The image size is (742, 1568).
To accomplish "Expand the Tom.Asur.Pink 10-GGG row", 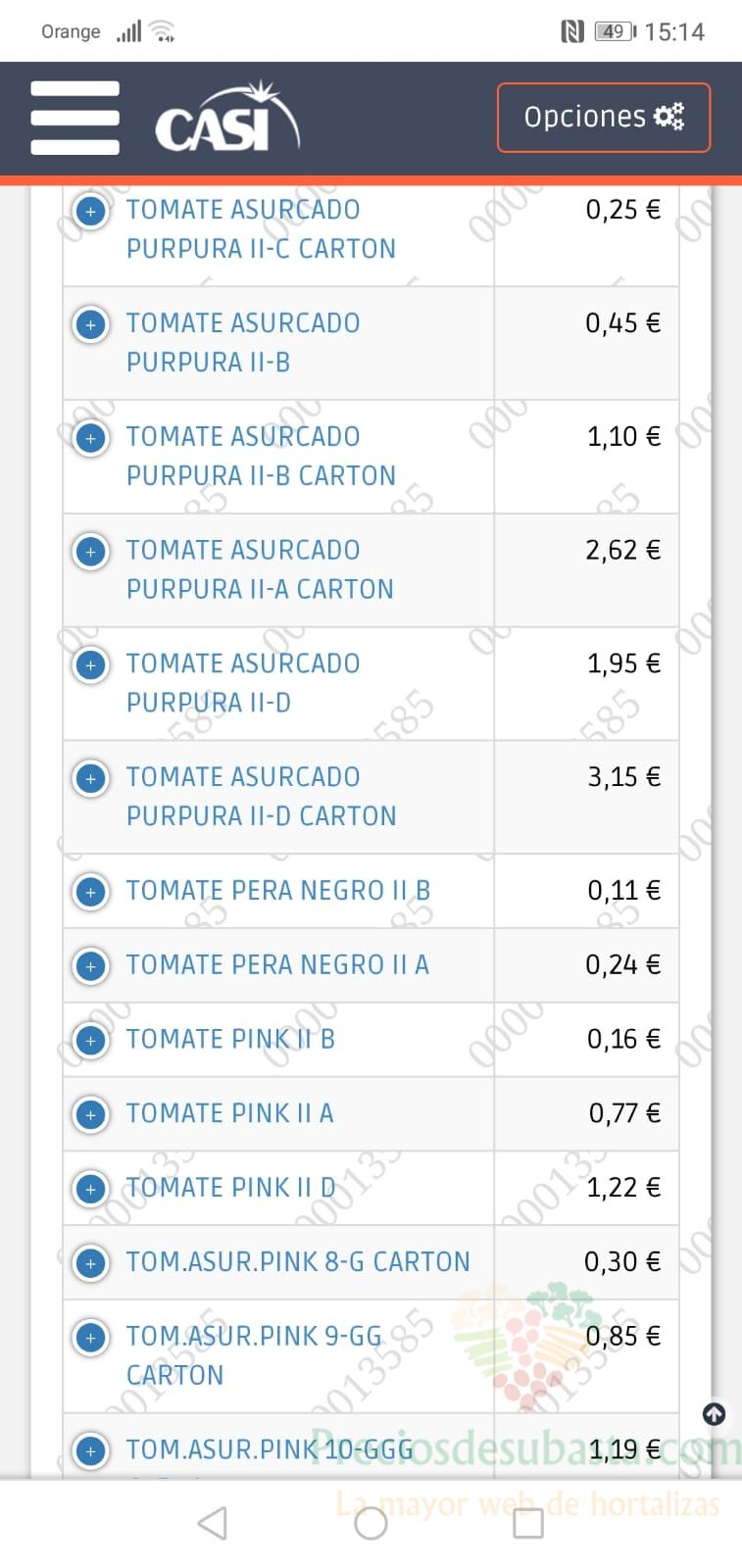I will [x=91, y=1451].
